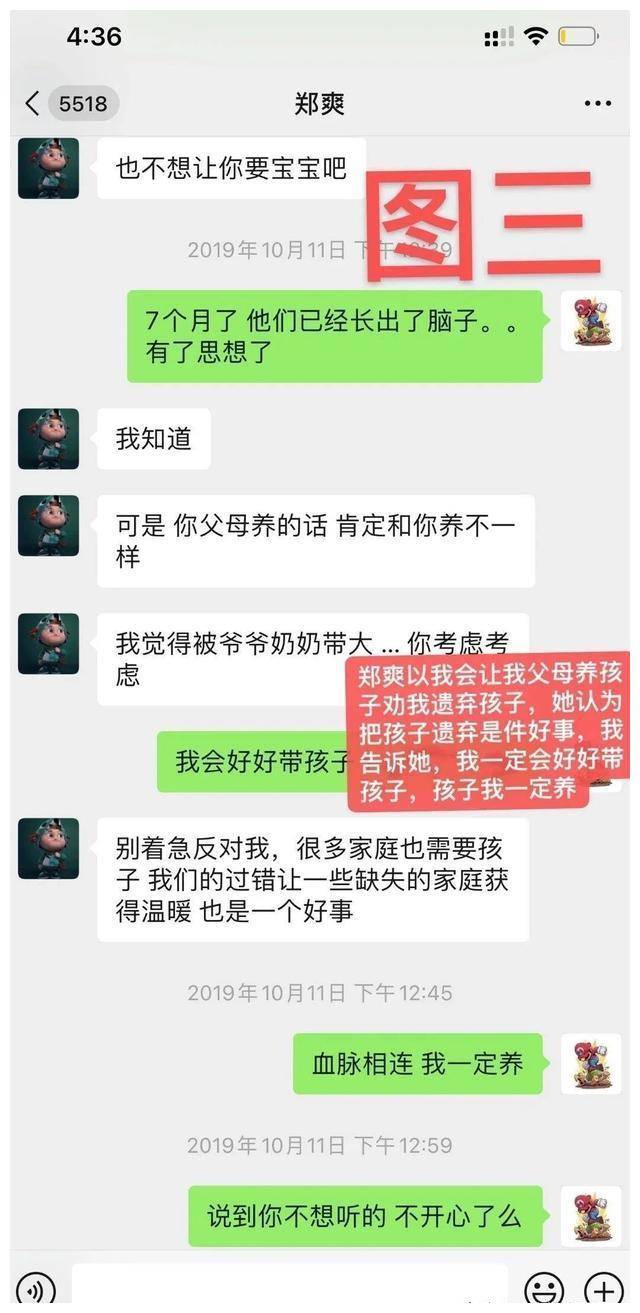Open contact avatar beside 我知道 message
The height and width of the screenshot is (1313, 640).
tap(48, 439)
